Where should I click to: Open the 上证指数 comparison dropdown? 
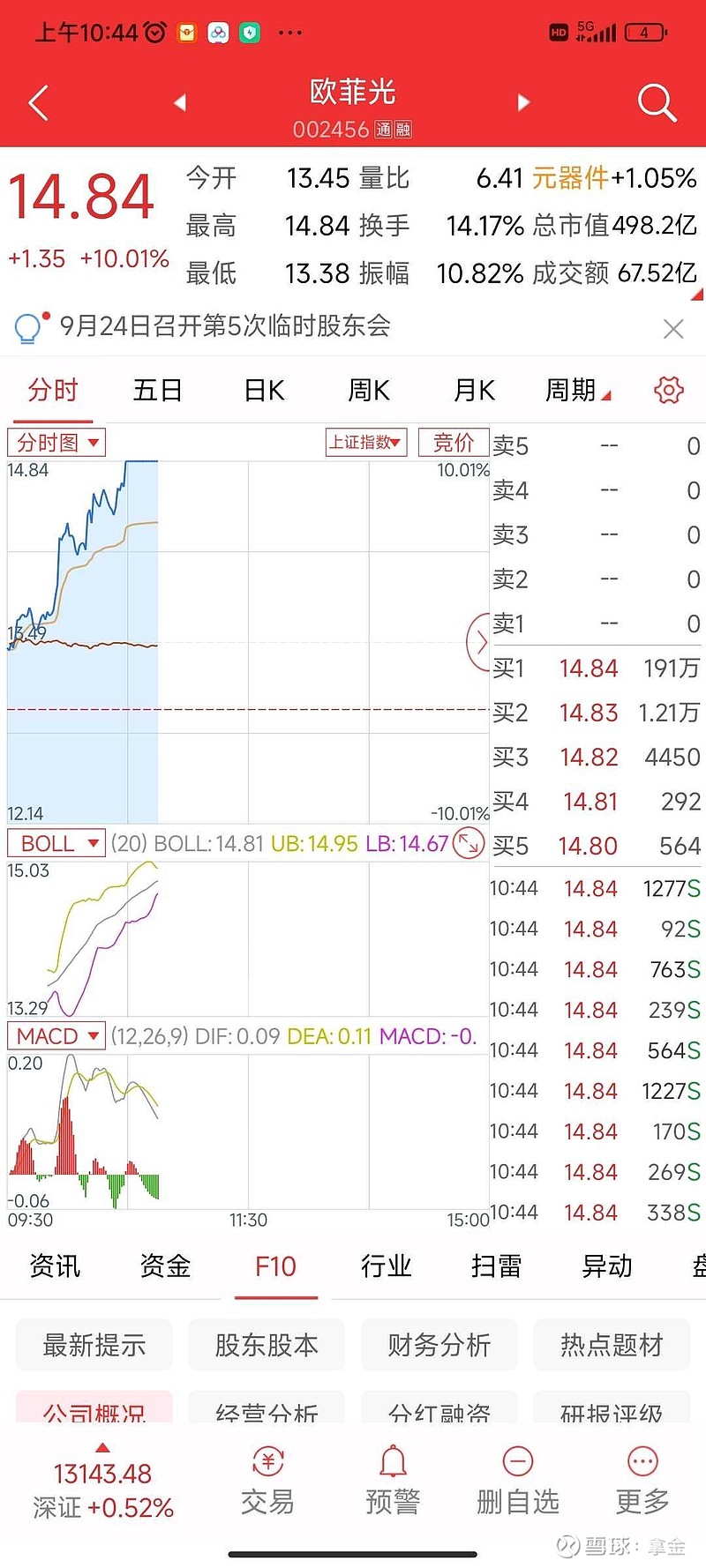pyautogui.click(x=365, y=442)
